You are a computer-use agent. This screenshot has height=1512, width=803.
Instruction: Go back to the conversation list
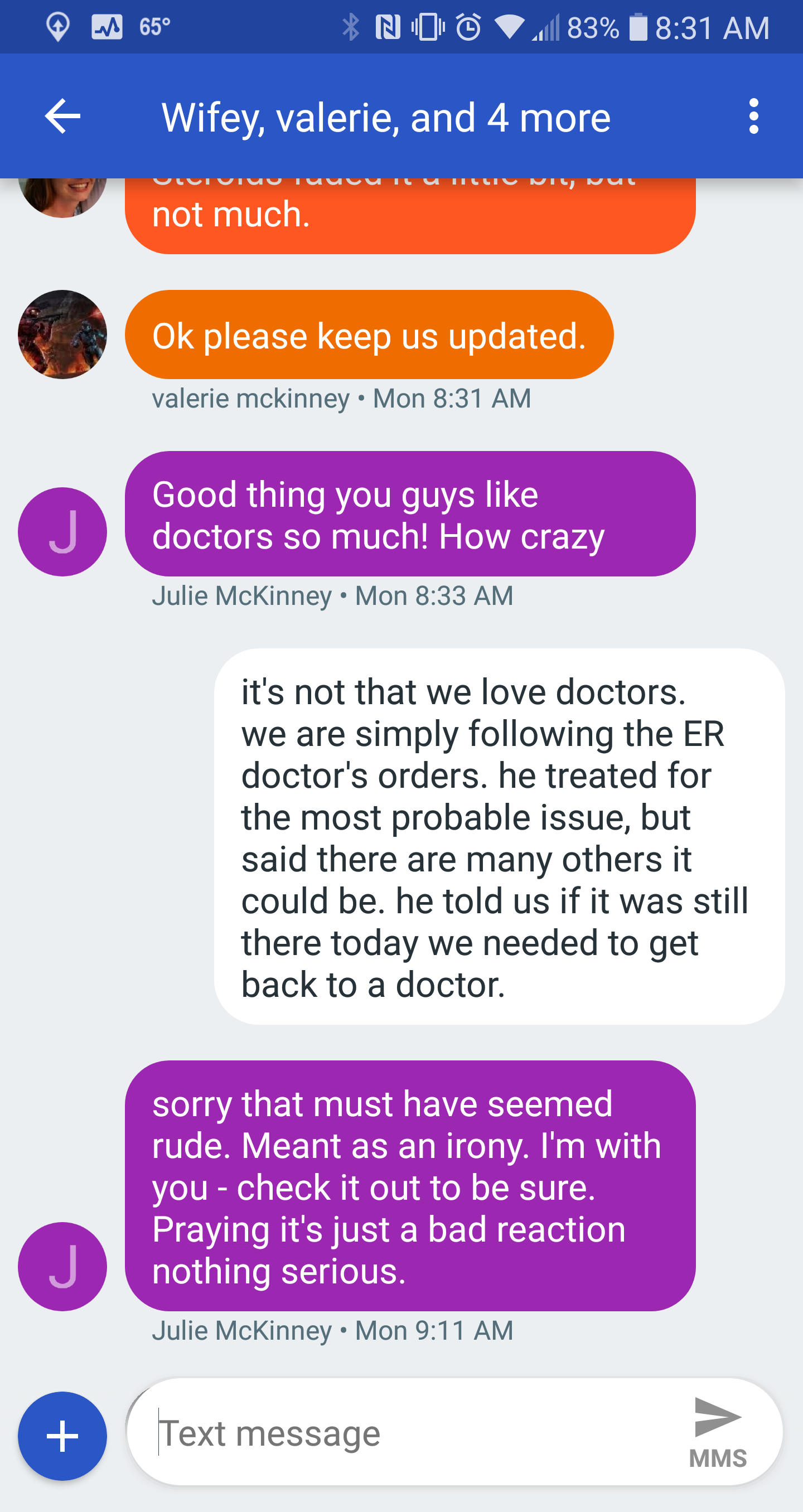(x=62, y=116)
